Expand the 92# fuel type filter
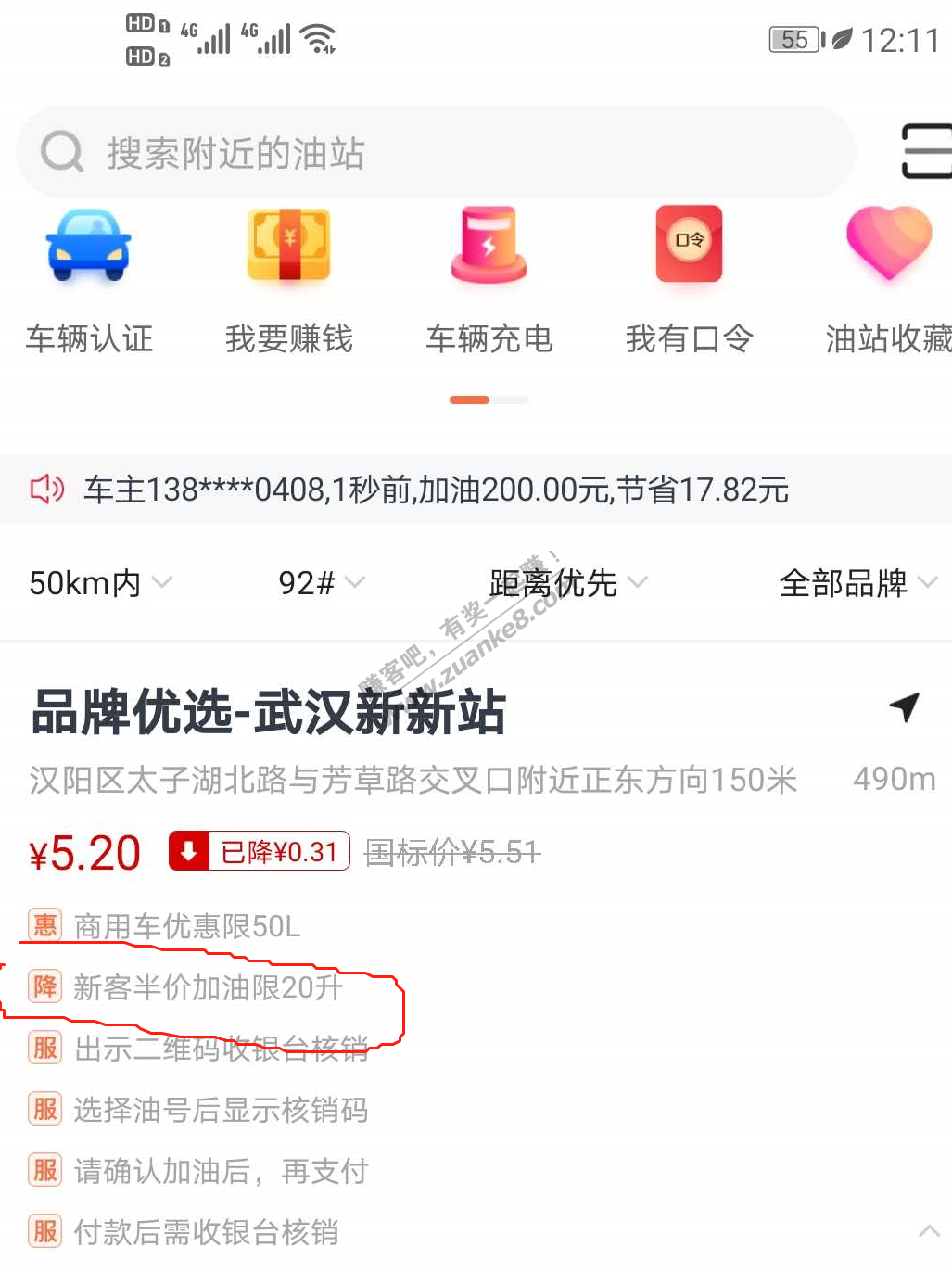Viewport: 952px width, 1272px height. coord(321,583)
